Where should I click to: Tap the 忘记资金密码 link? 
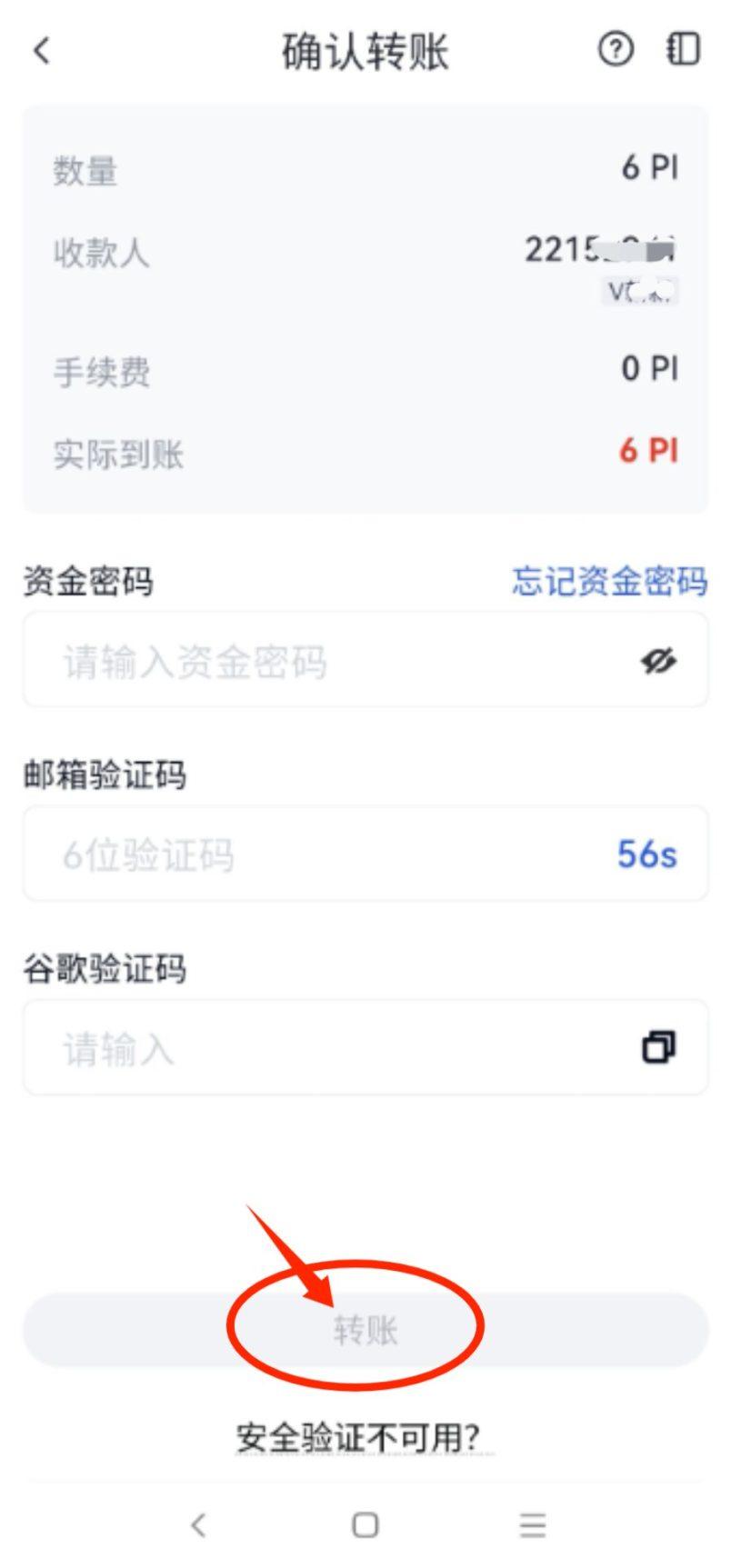coord(608,582)
